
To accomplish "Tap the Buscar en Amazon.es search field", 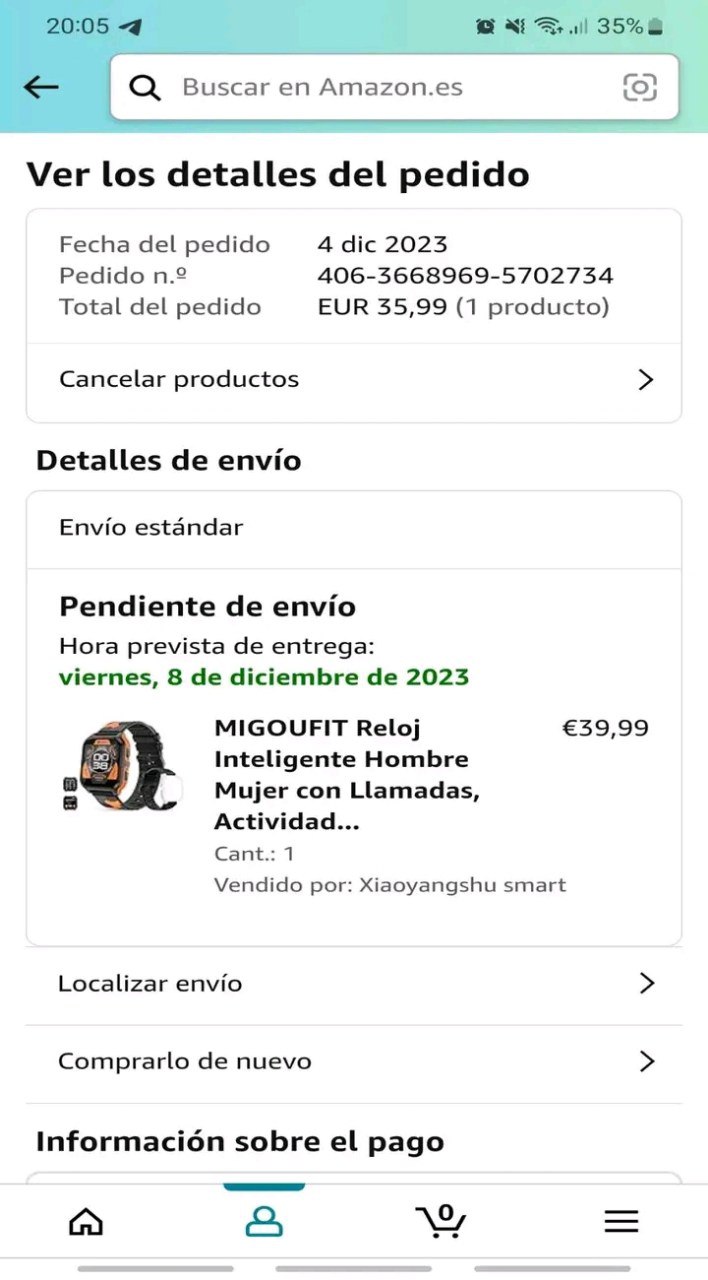I will click(x=380, y=87).
